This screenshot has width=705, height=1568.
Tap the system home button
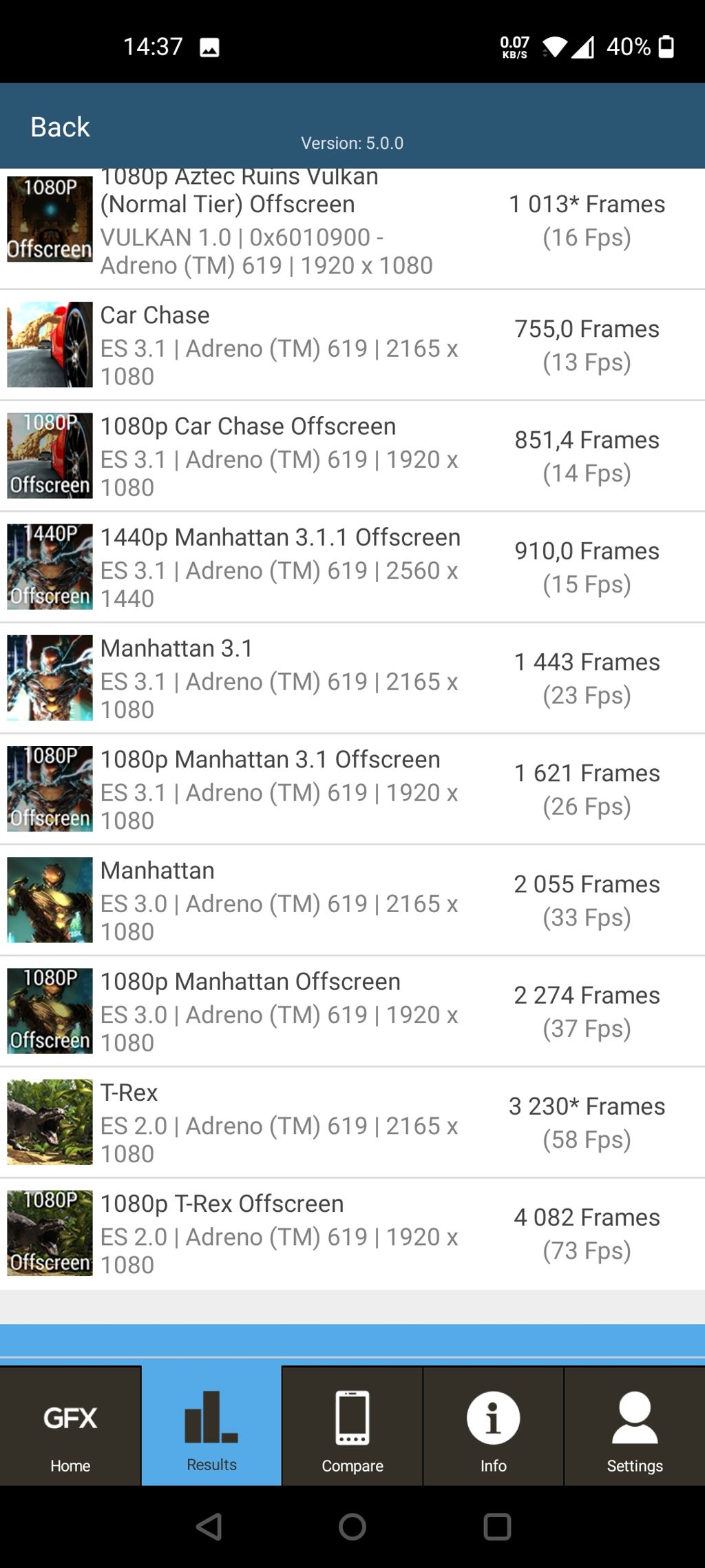pos(352,1527)
